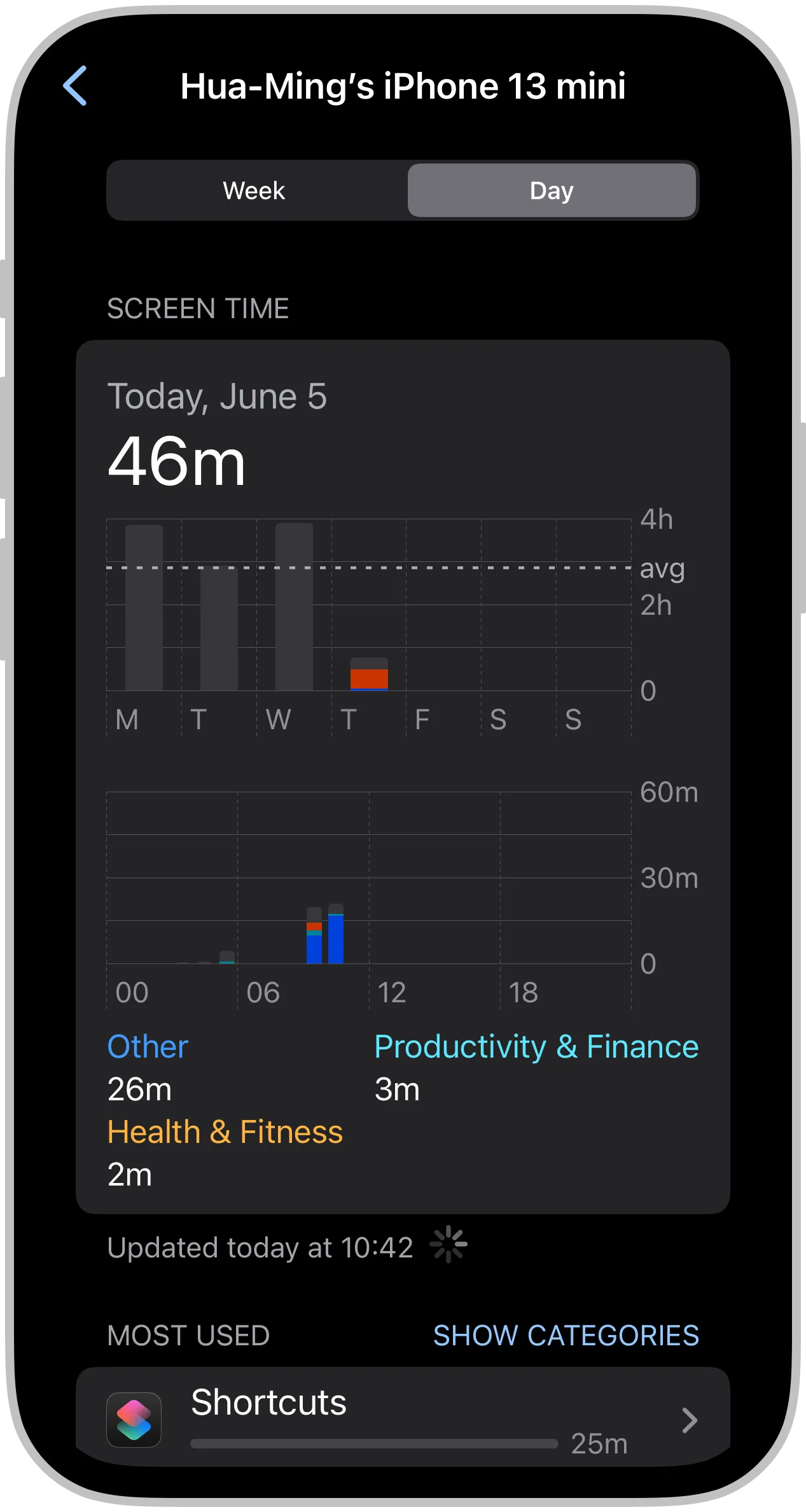
Task: Select Monday's bar in the weekly chart
Action: 144,608
